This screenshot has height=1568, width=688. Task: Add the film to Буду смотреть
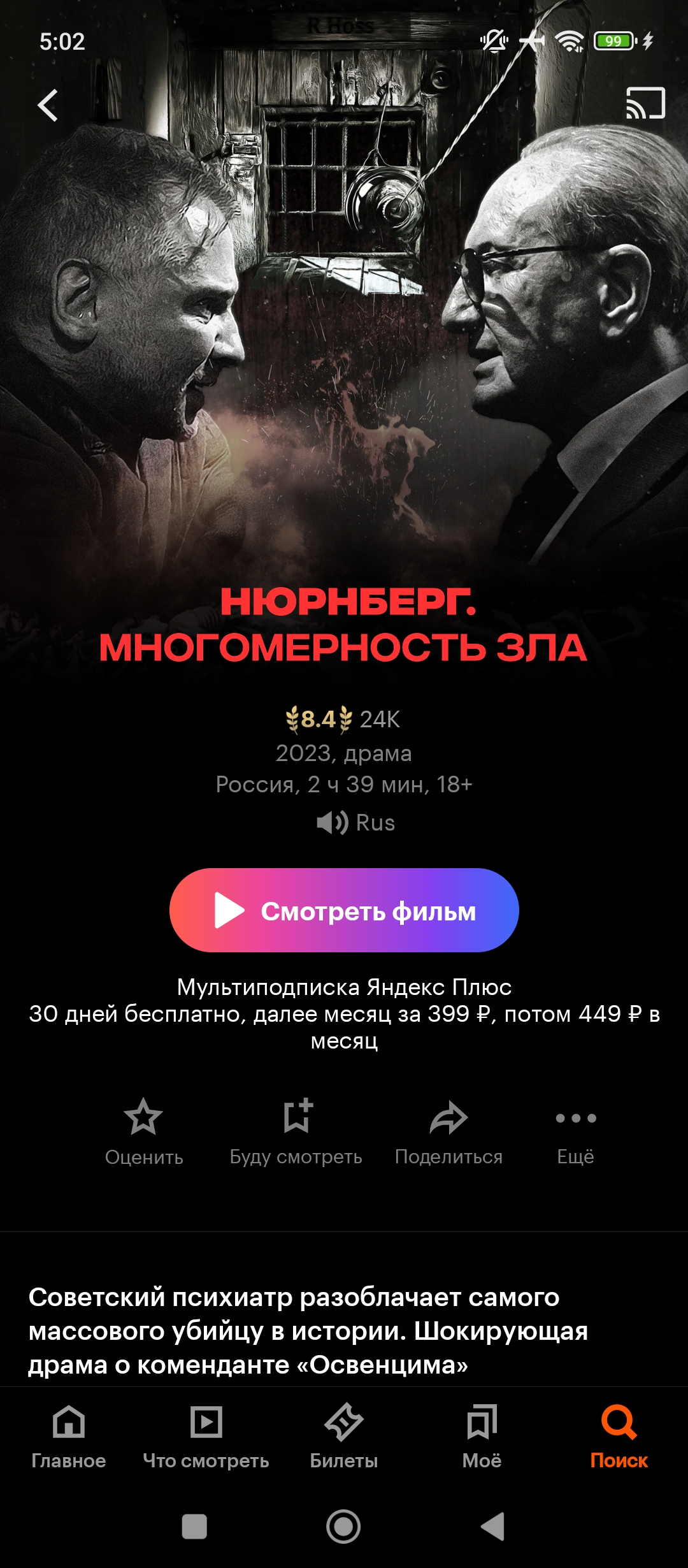click(296, 1132)
